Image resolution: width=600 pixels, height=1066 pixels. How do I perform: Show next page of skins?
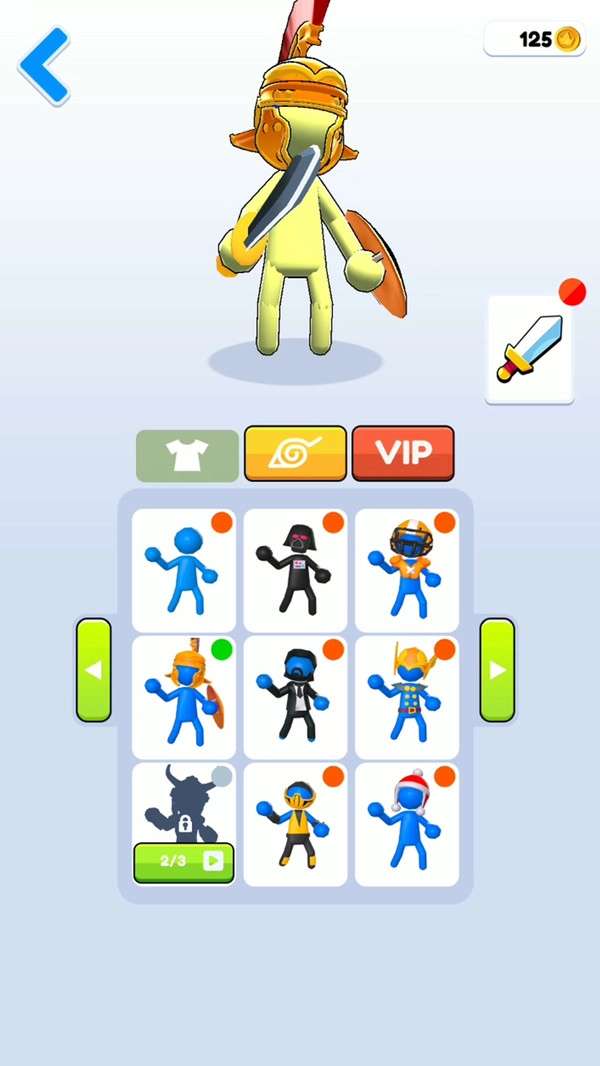coord(497,670)
